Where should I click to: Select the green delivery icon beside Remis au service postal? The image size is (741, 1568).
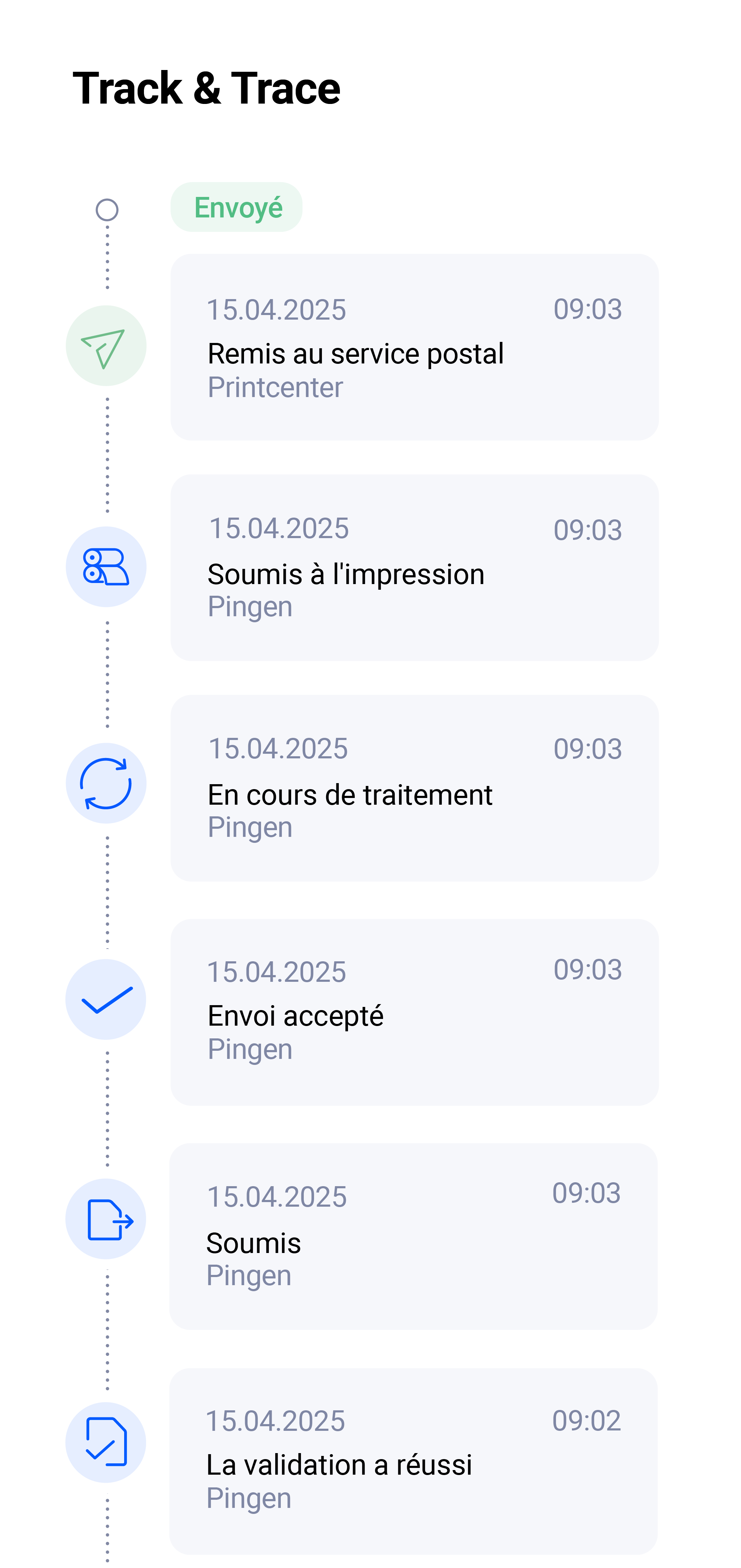[x=106, y=345]
